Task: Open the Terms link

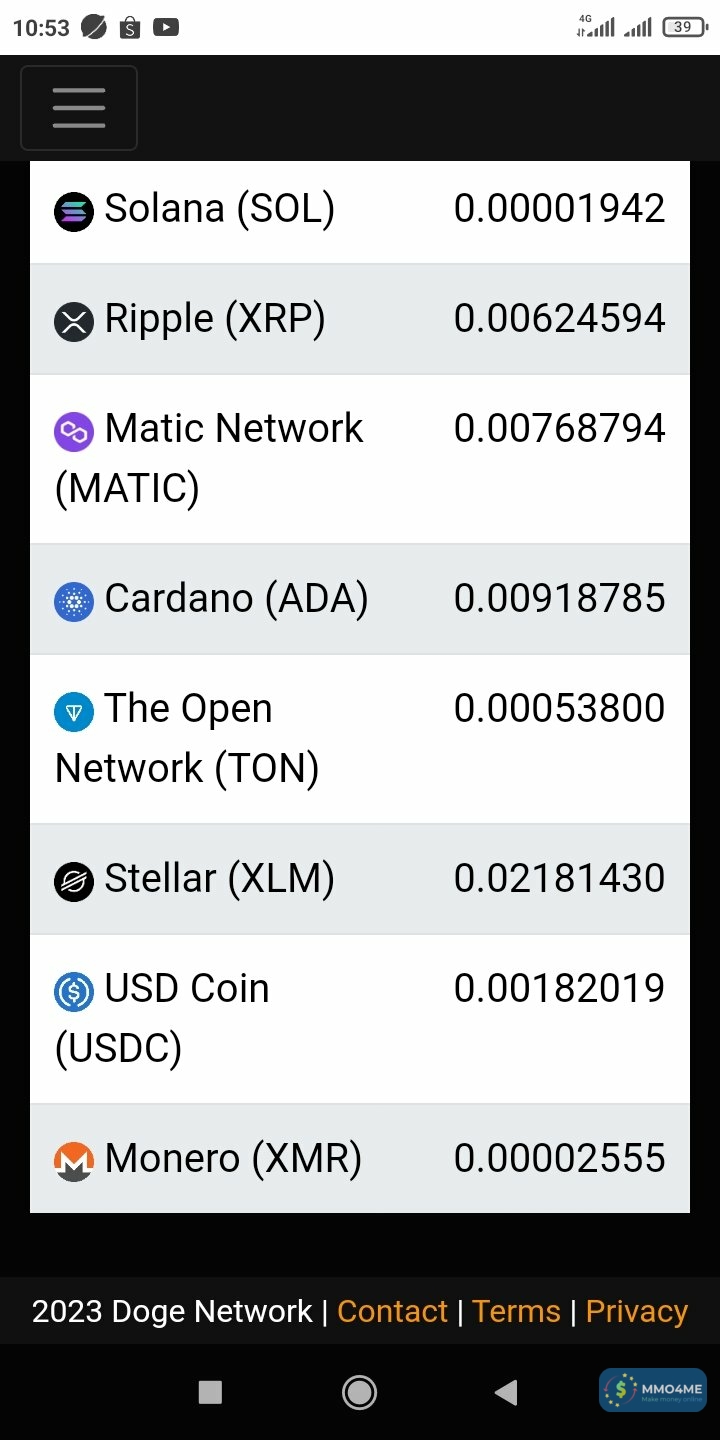Action: (516, 1311)
